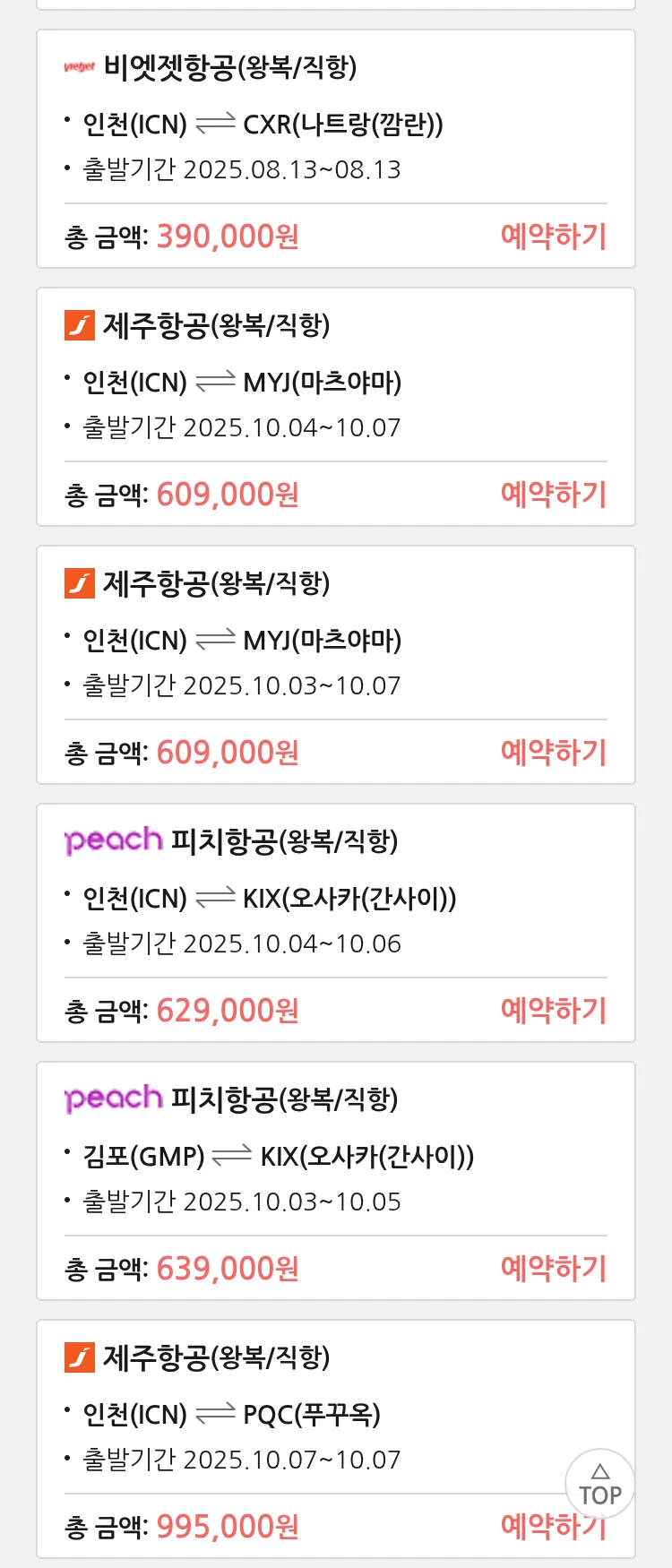The image size is (672, 1568).
Task: Book the Jeju Air Matsuyama flight departing 10.03
Action: click(x=553, y=753)
